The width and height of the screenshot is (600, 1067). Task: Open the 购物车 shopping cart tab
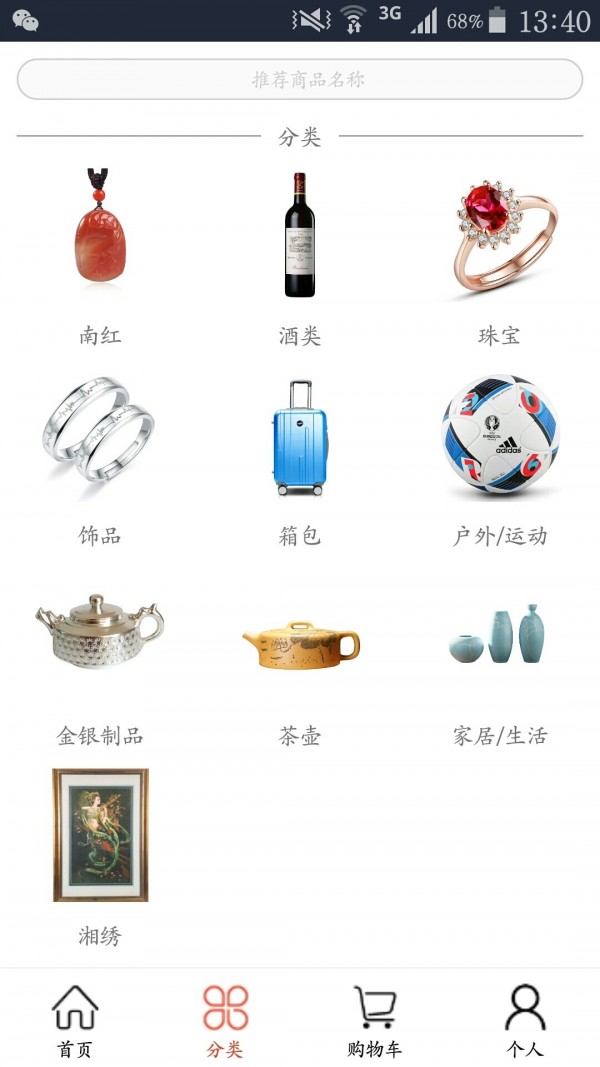click(x=375, y=1020)
